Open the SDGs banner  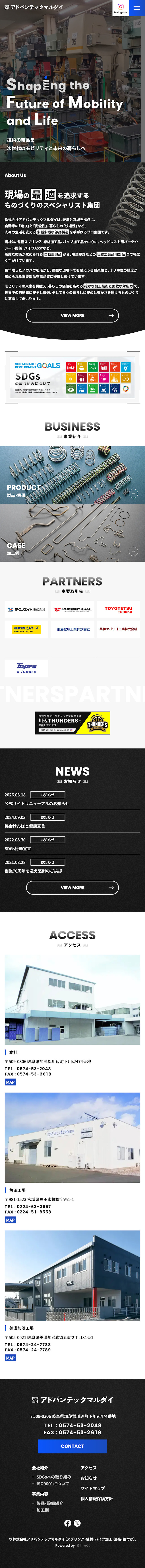[72, 377]
